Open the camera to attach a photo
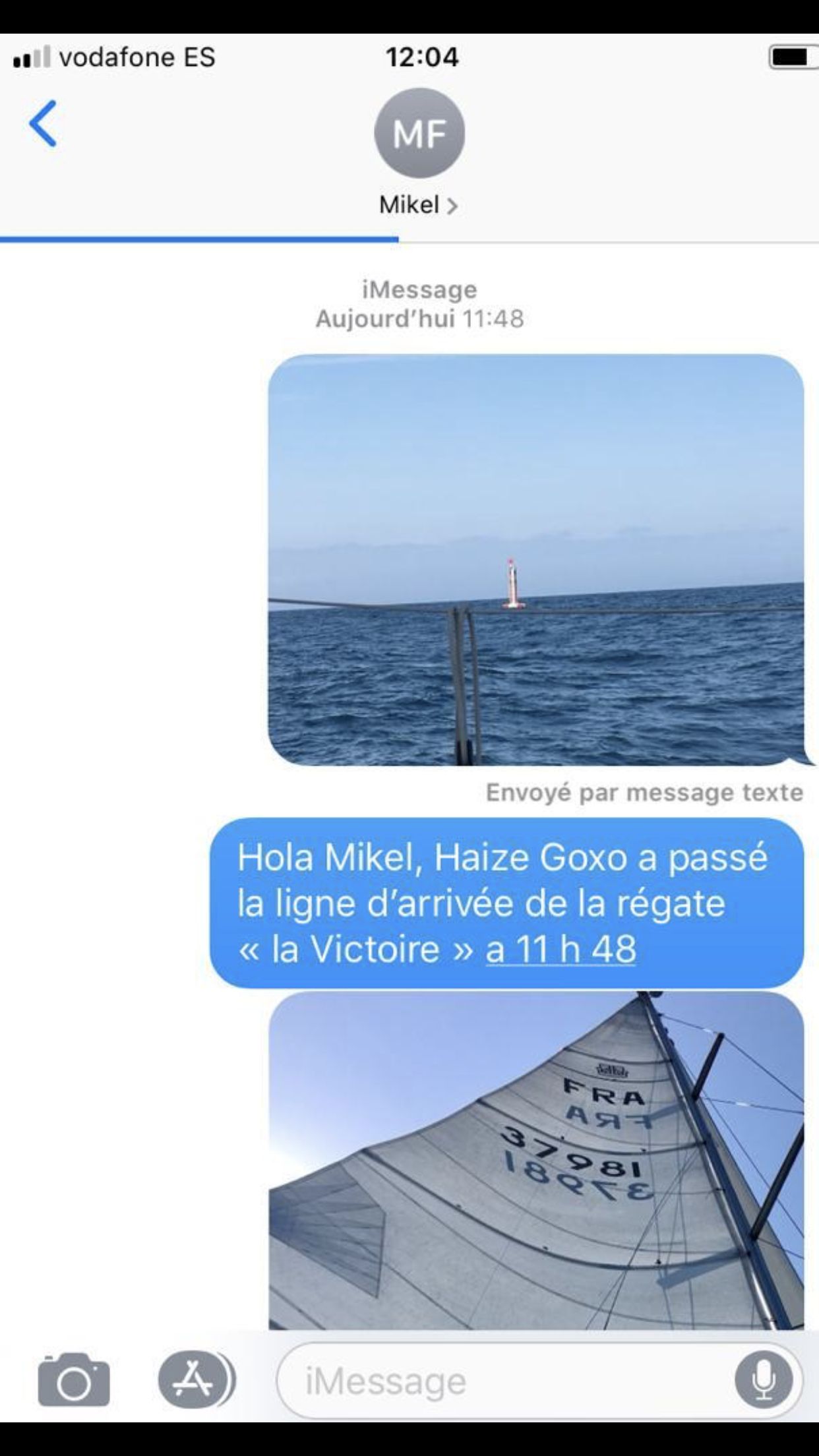The image size is (819, 1456). point(74,1380)
